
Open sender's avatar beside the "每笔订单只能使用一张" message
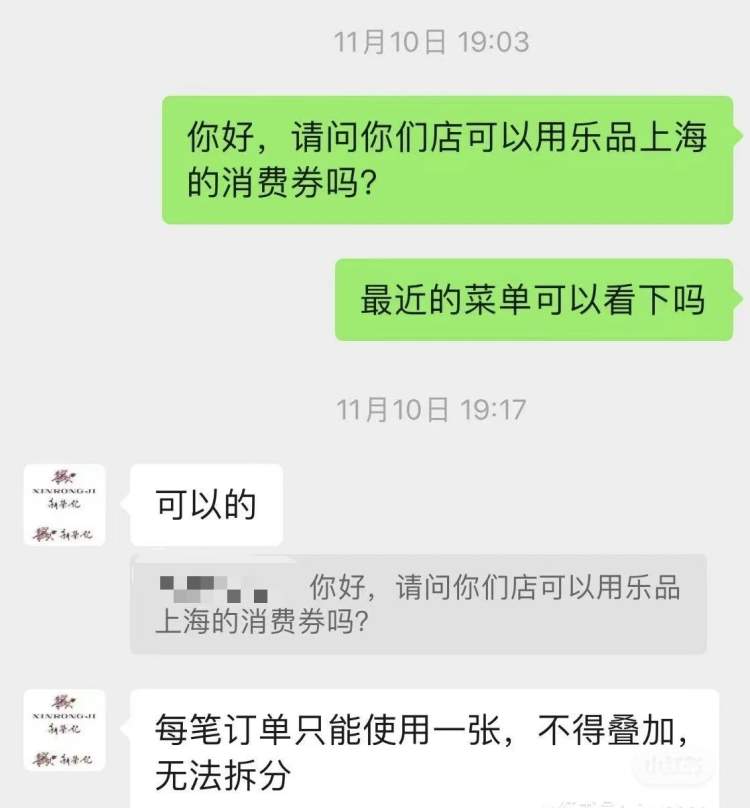[64, 732]
